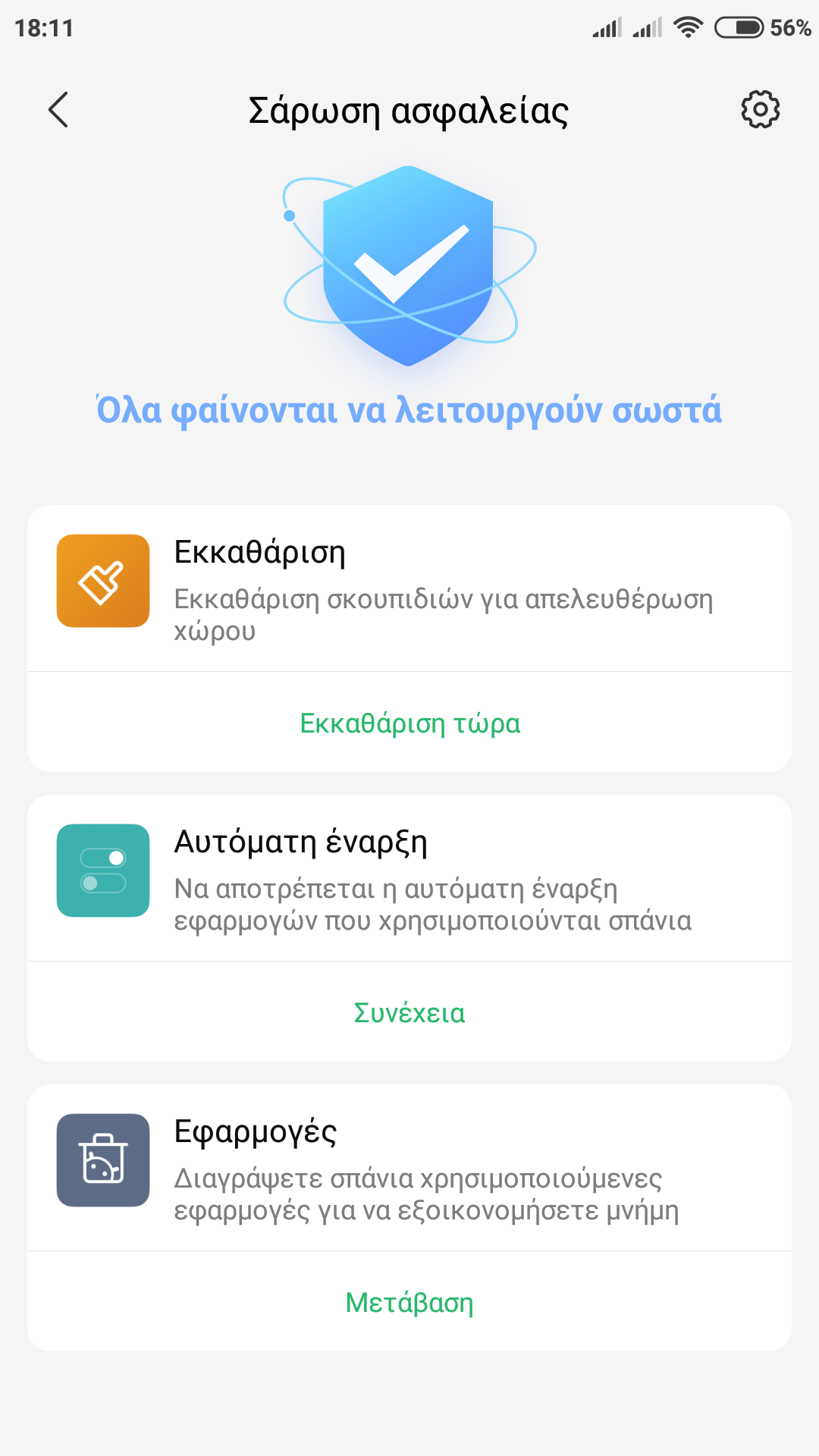Open the Εκκαθάριση card
819x1456 pixels.
click(x=409, y=589)
